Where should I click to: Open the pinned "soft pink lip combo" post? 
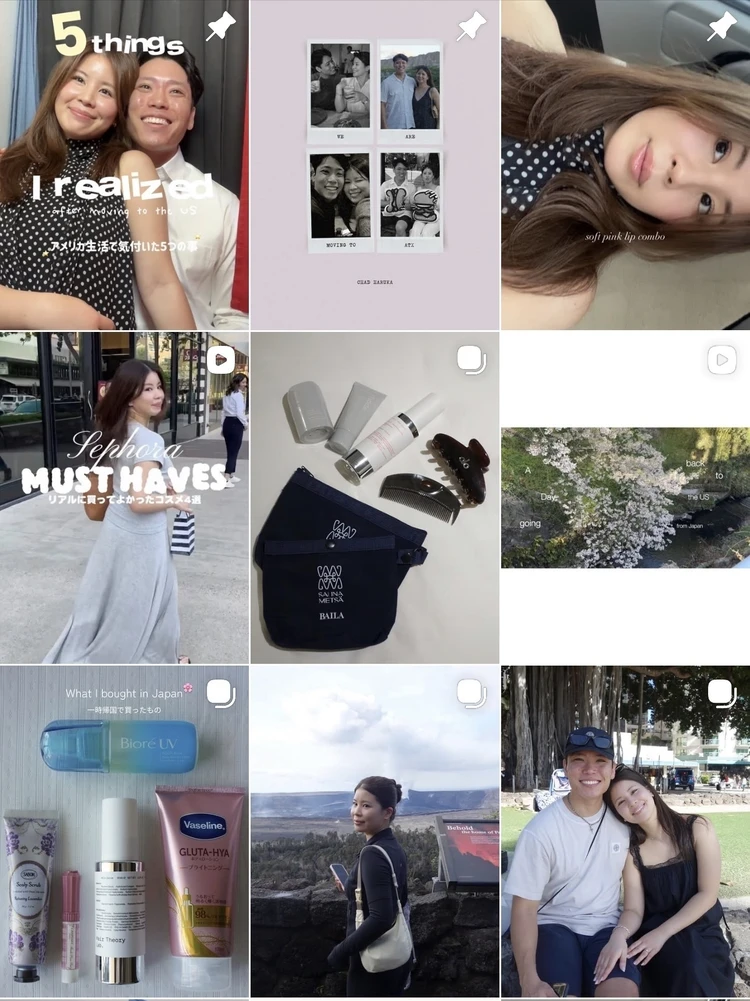pos(625,165)
